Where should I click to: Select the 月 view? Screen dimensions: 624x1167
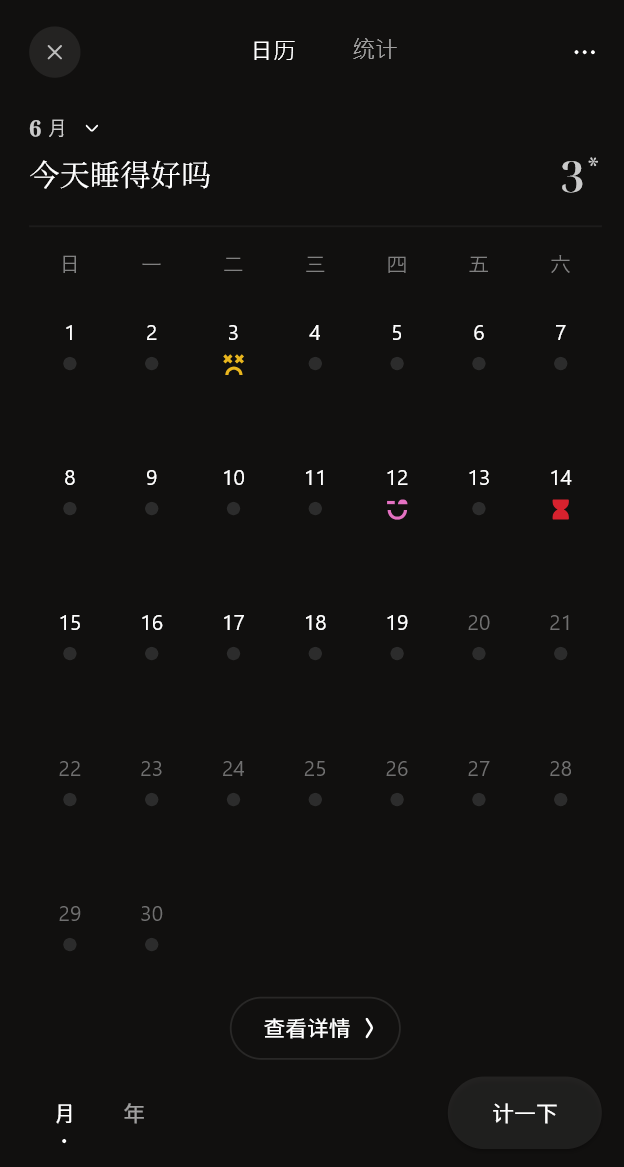coord(64,1114)
